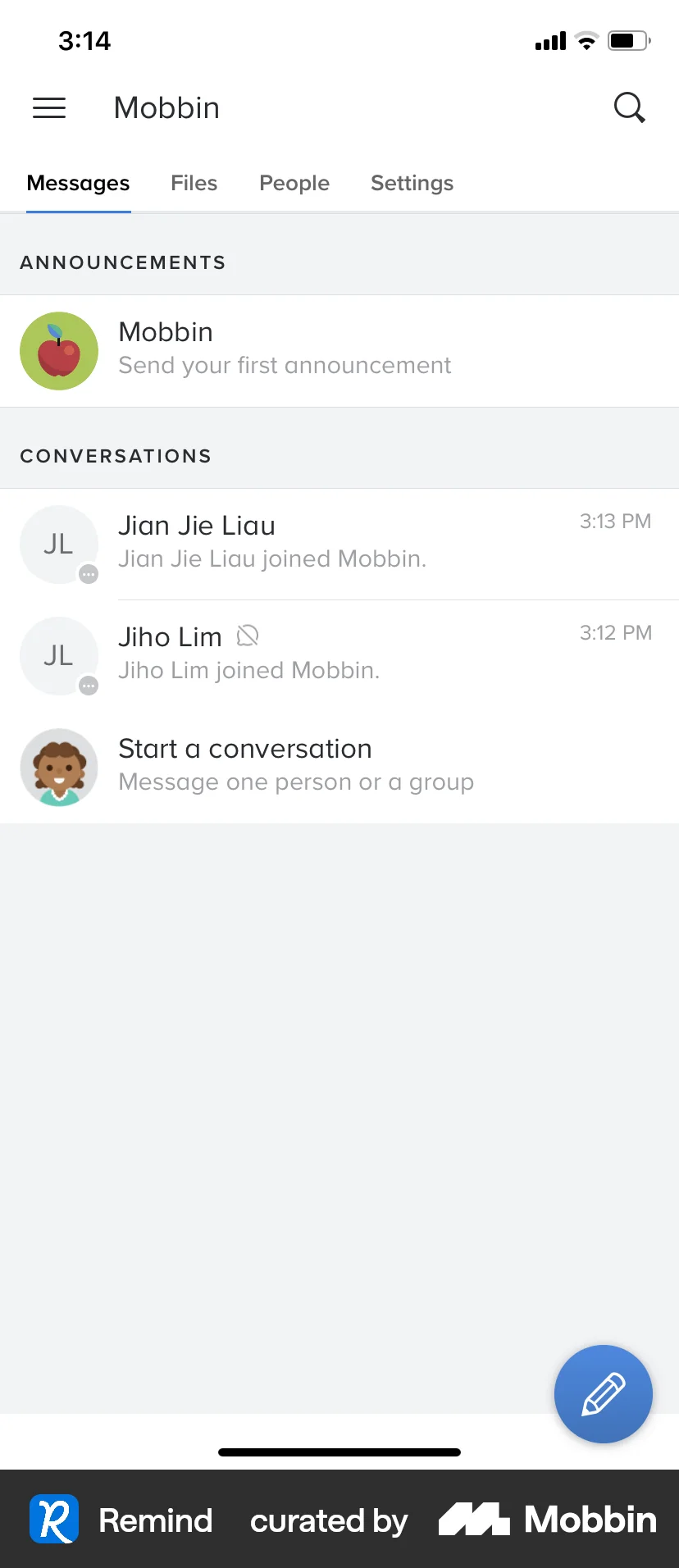This screenshot has width=679, height=1568.
Task: Tap the battery level indicator
Action: click(626, 40)
